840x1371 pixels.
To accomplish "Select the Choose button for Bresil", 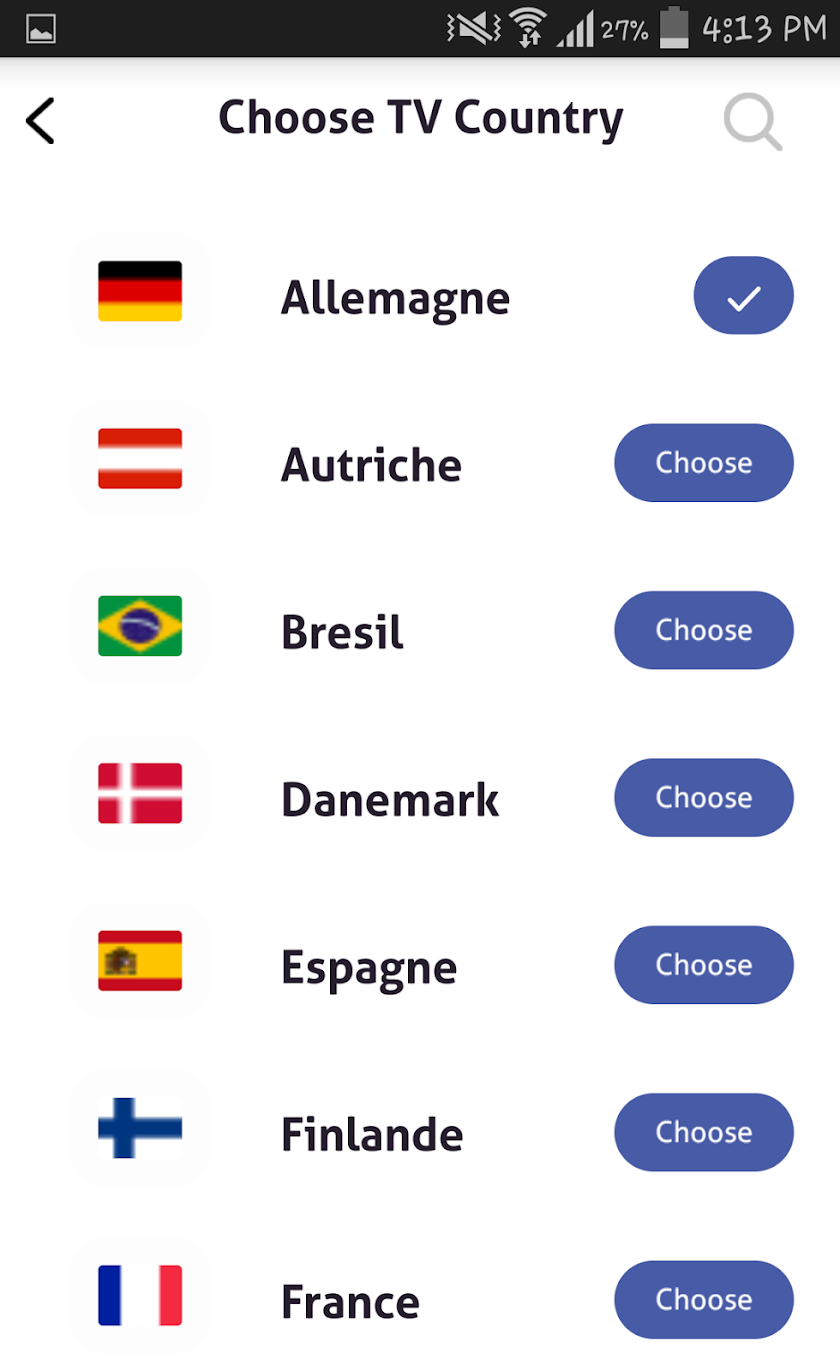I will click(x=703, y=630).
